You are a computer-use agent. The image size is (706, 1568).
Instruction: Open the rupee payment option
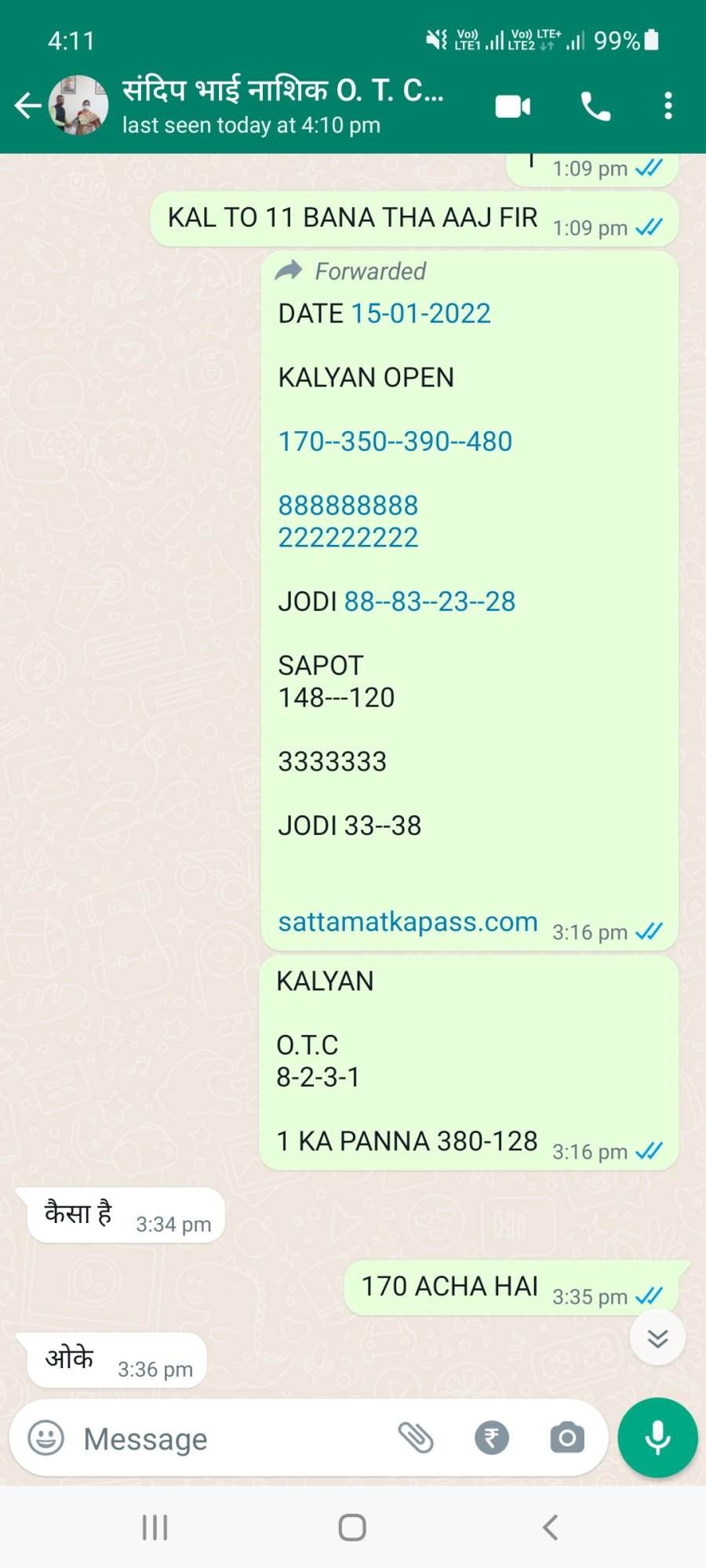(x=492, y=1438)
